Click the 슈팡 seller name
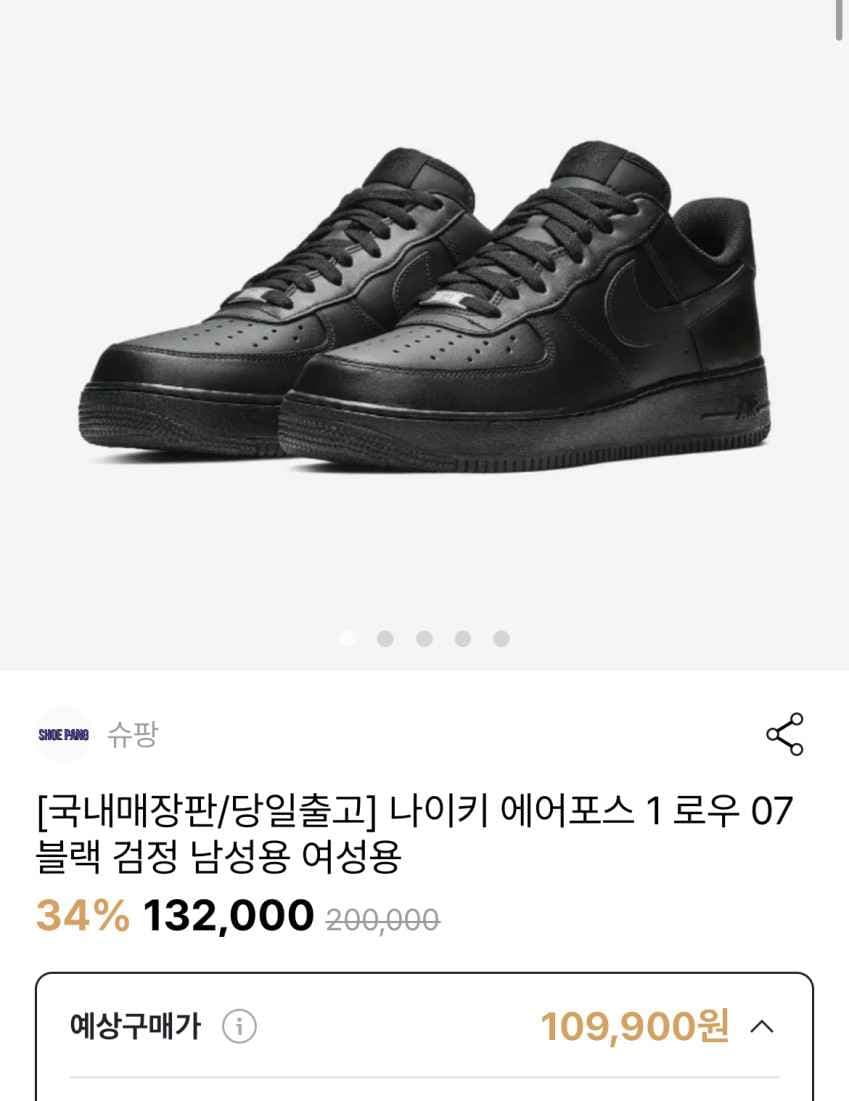Image resolution: width=849 pixels, height=1101 pixels. pyautogui.click(x=131, y=734)
